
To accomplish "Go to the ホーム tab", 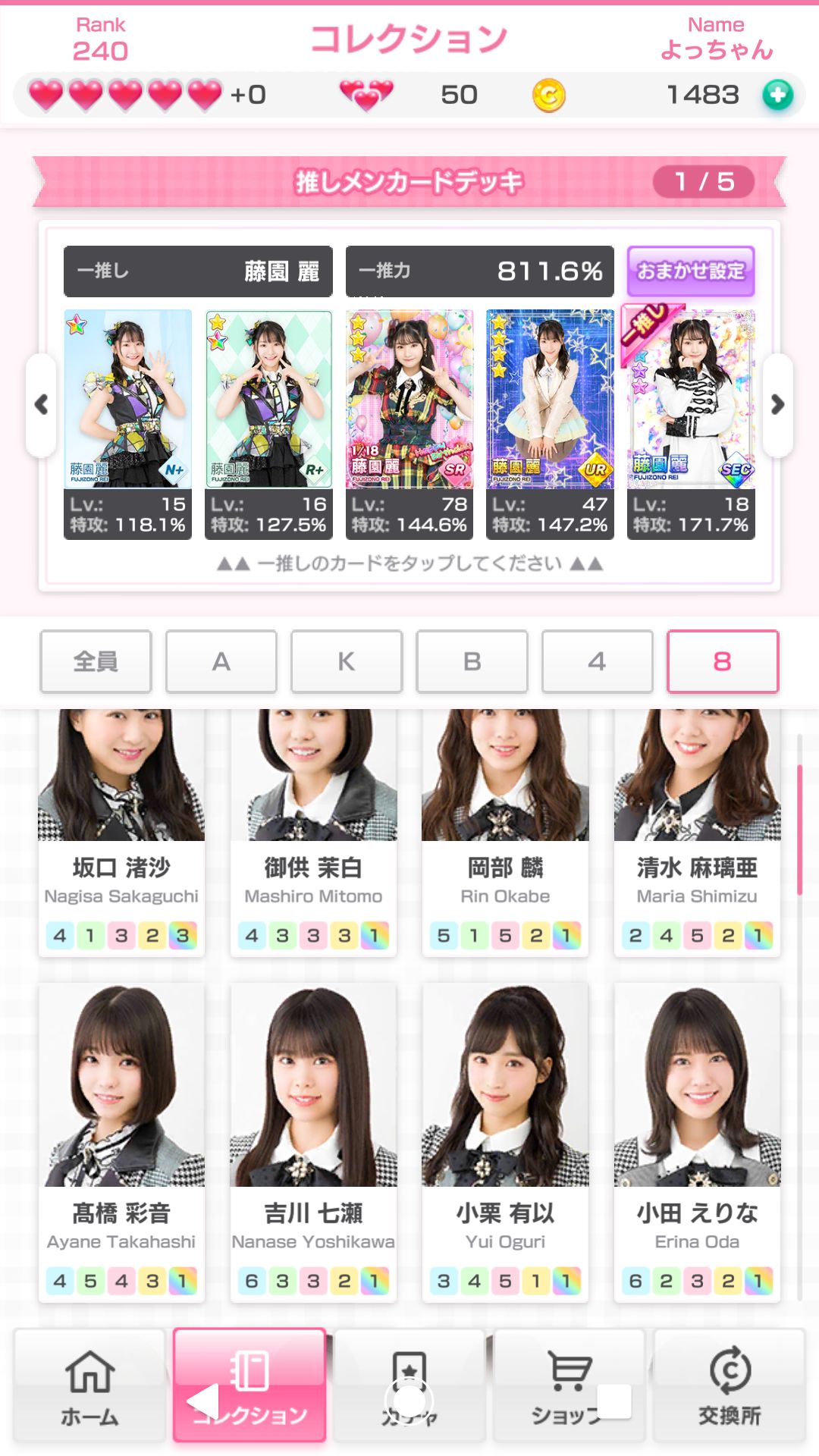I will pyautogui.click(x=89, y=1386).
